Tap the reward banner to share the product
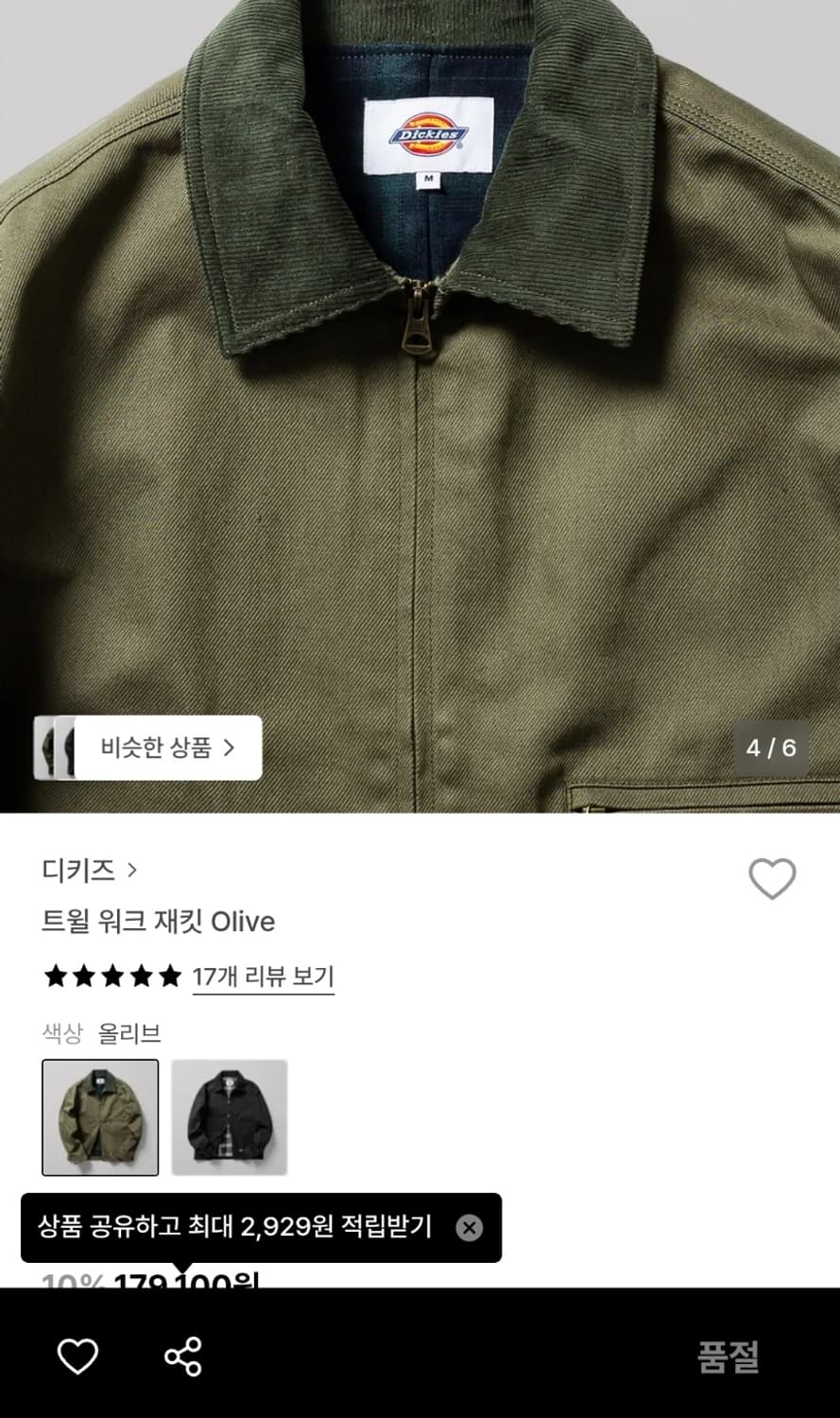 click(231, 1228)
